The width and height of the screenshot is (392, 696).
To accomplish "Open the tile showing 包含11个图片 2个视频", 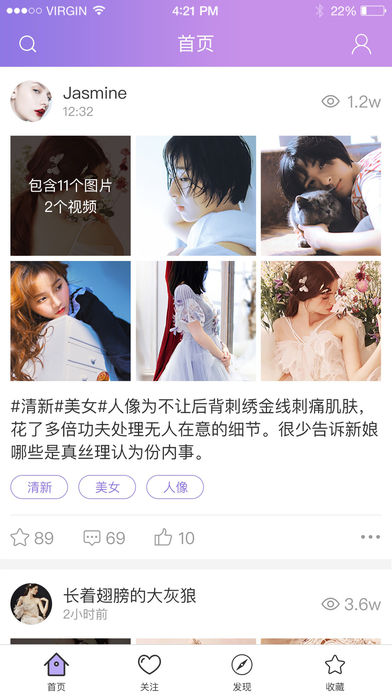I will point(71,196).
